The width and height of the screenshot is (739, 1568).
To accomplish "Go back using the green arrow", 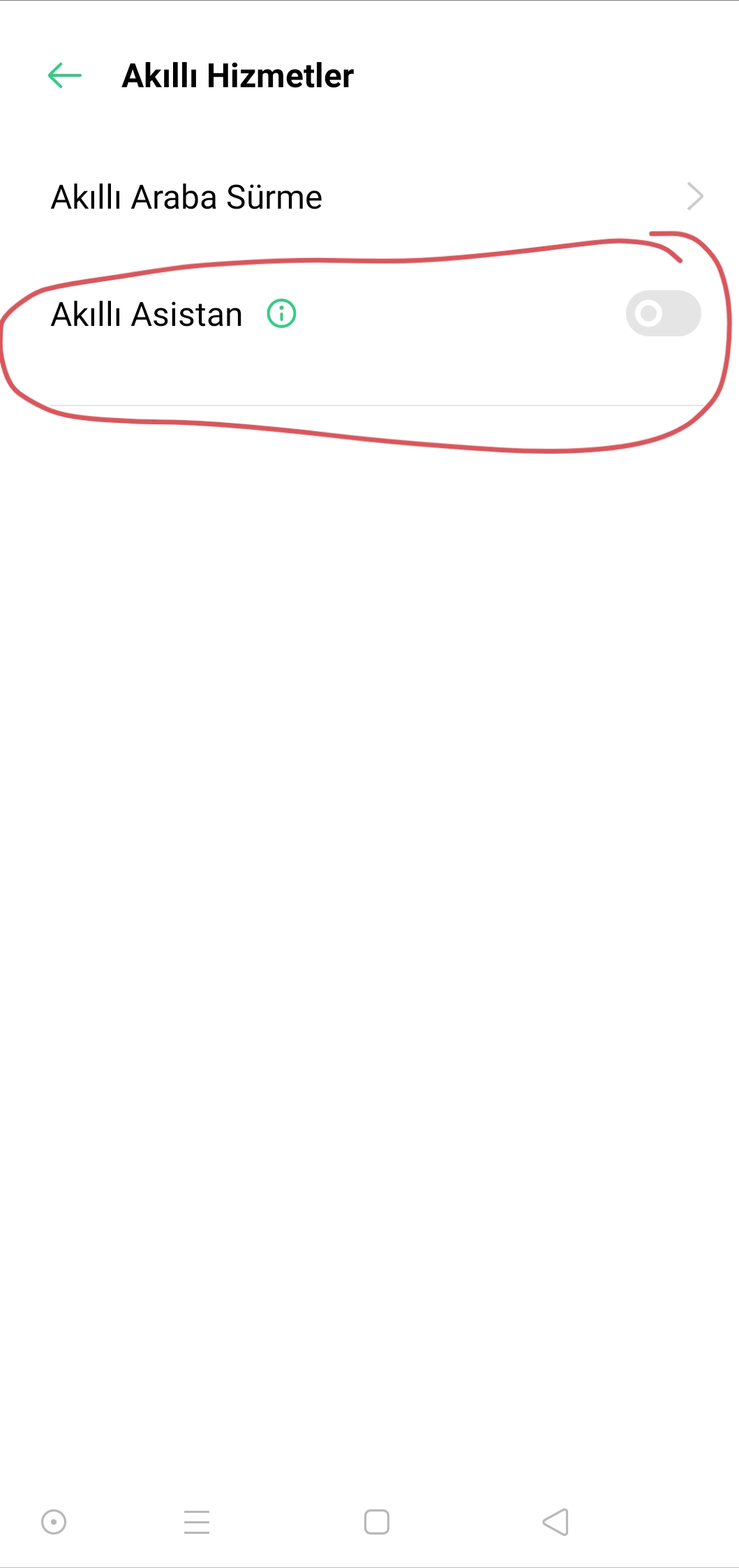I will click(65, 75).
